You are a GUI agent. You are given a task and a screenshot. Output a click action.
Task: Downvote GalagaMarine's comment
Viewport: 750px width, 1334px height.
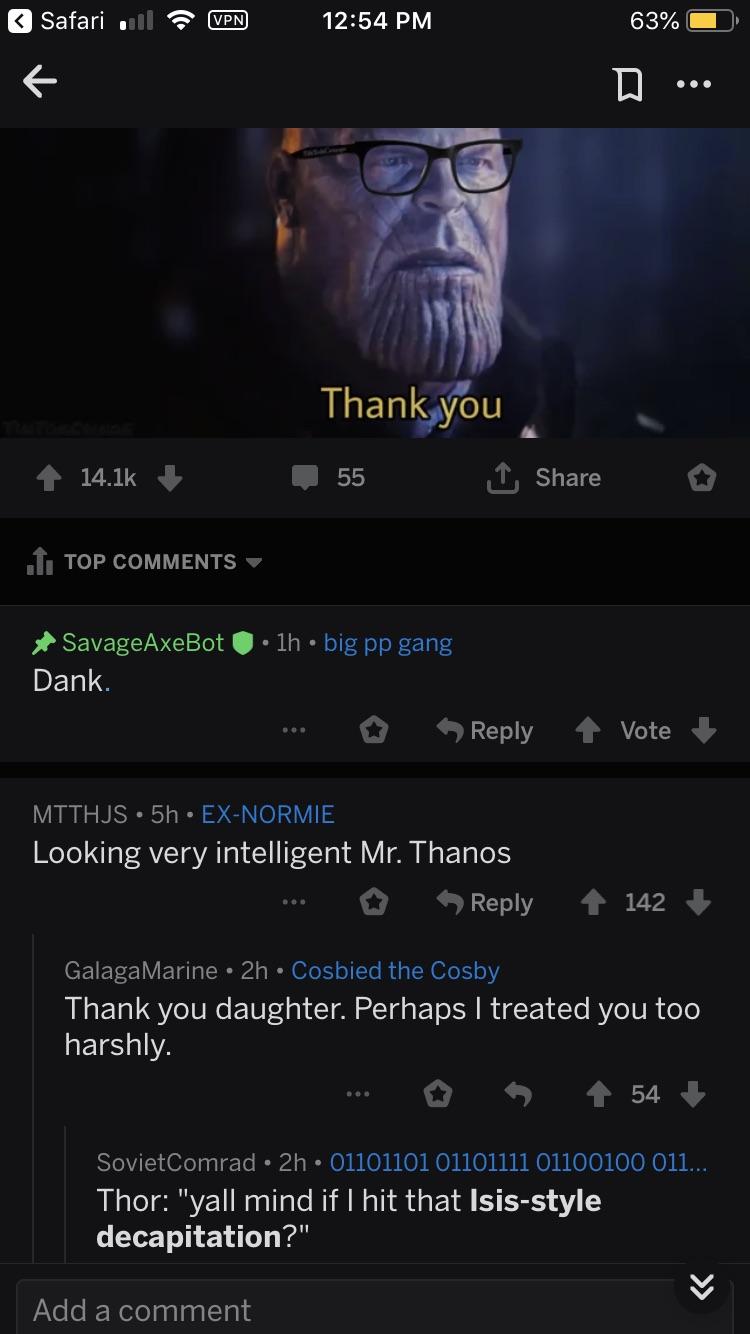pyautogui.click(x=693, y=1095)
